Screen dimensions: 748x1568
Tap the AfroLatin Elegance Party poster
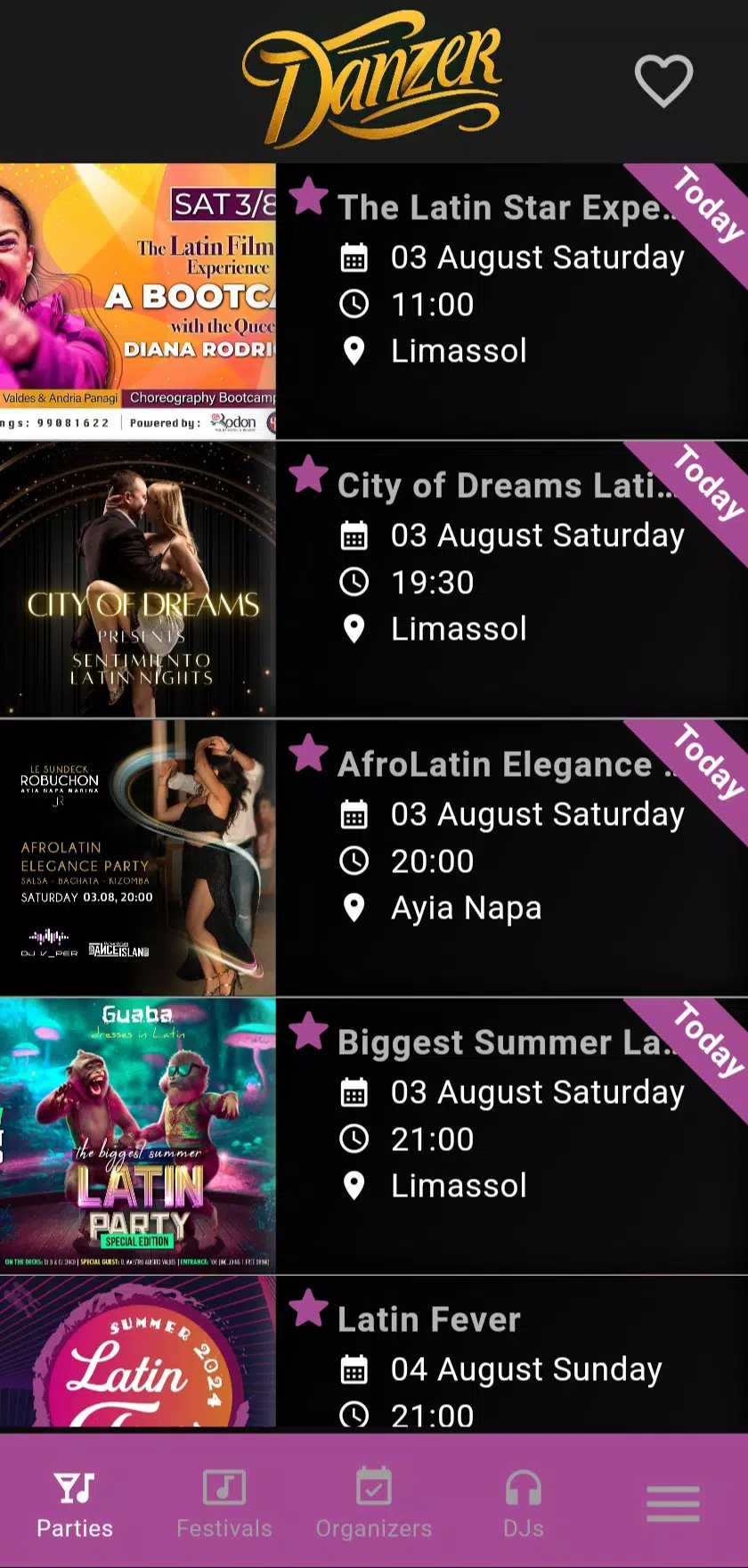138,858
